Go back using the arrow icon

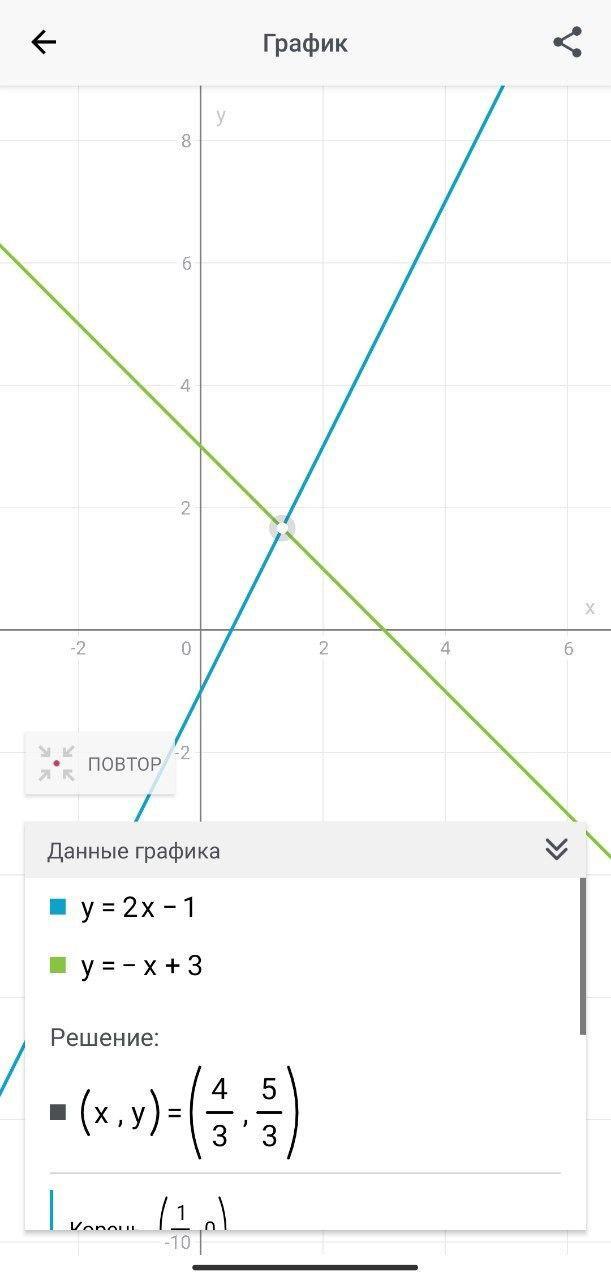pos(44,42)
